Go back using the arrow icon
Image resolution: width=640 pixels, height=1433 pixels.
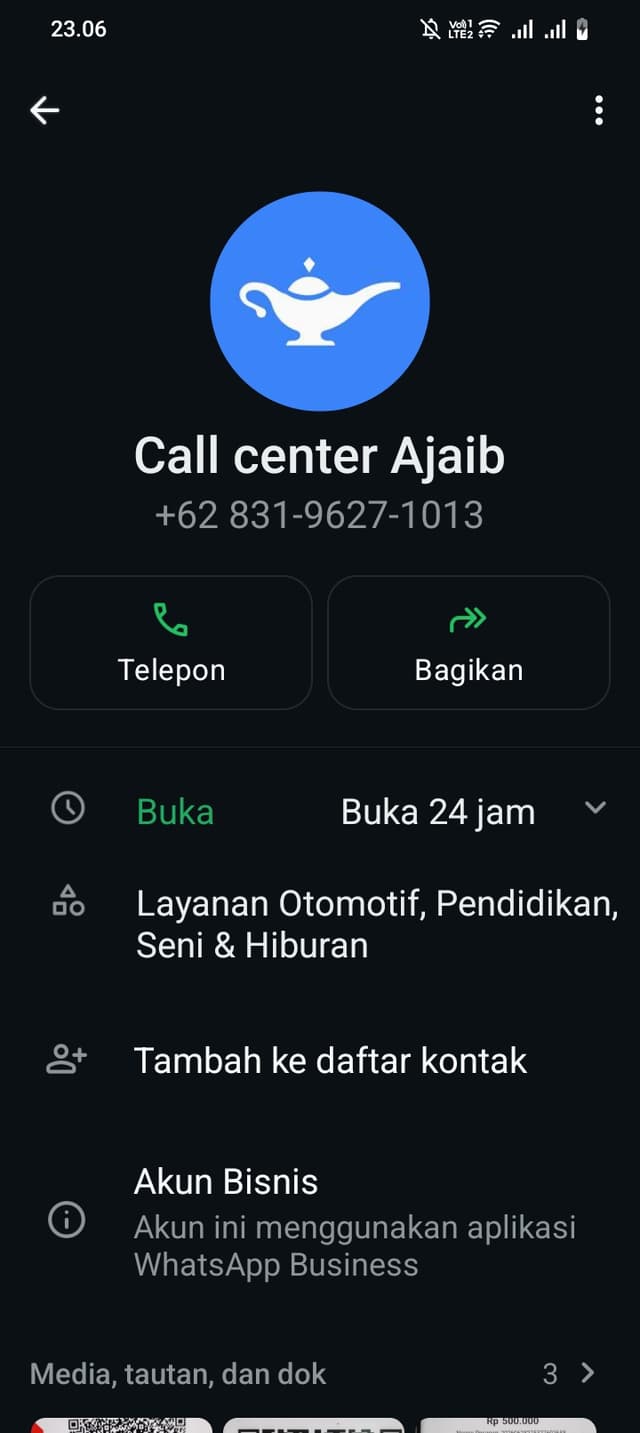(x=45, y=110)
